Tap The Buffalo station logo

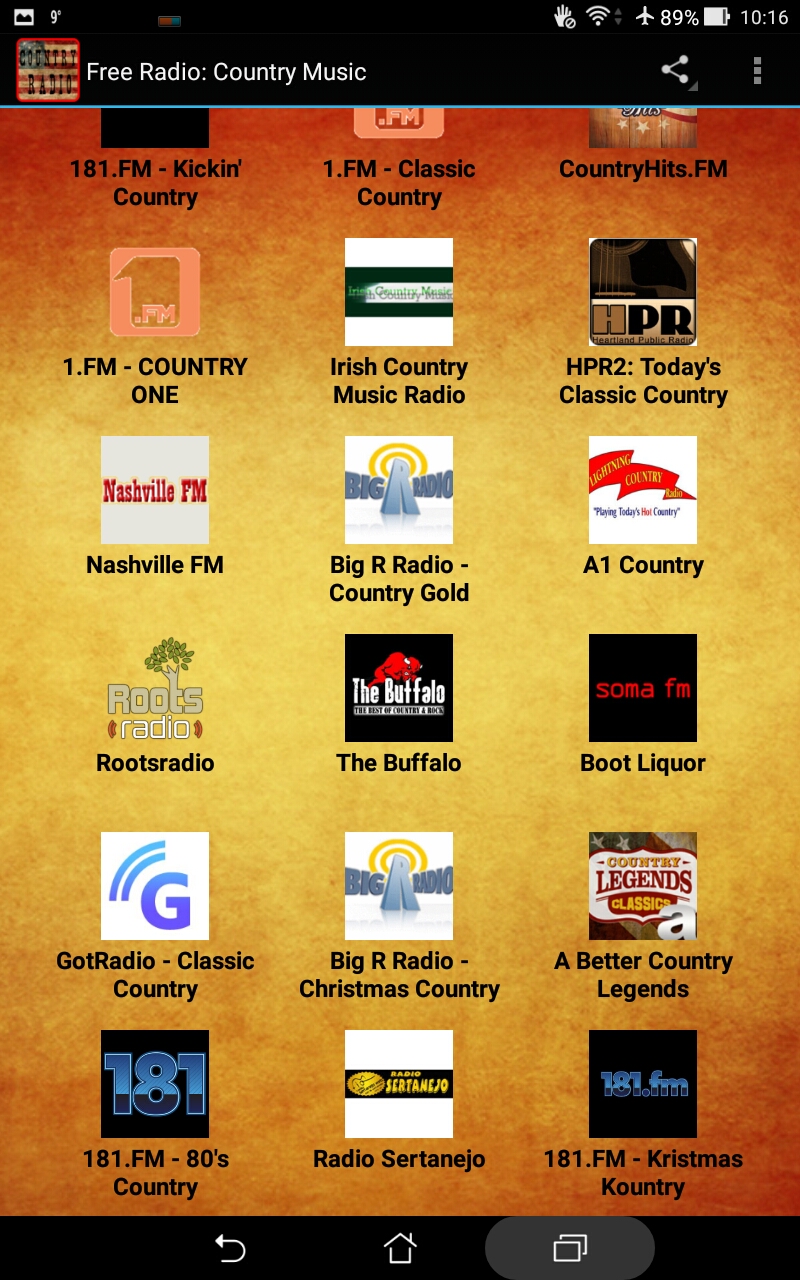click(399, 688)
